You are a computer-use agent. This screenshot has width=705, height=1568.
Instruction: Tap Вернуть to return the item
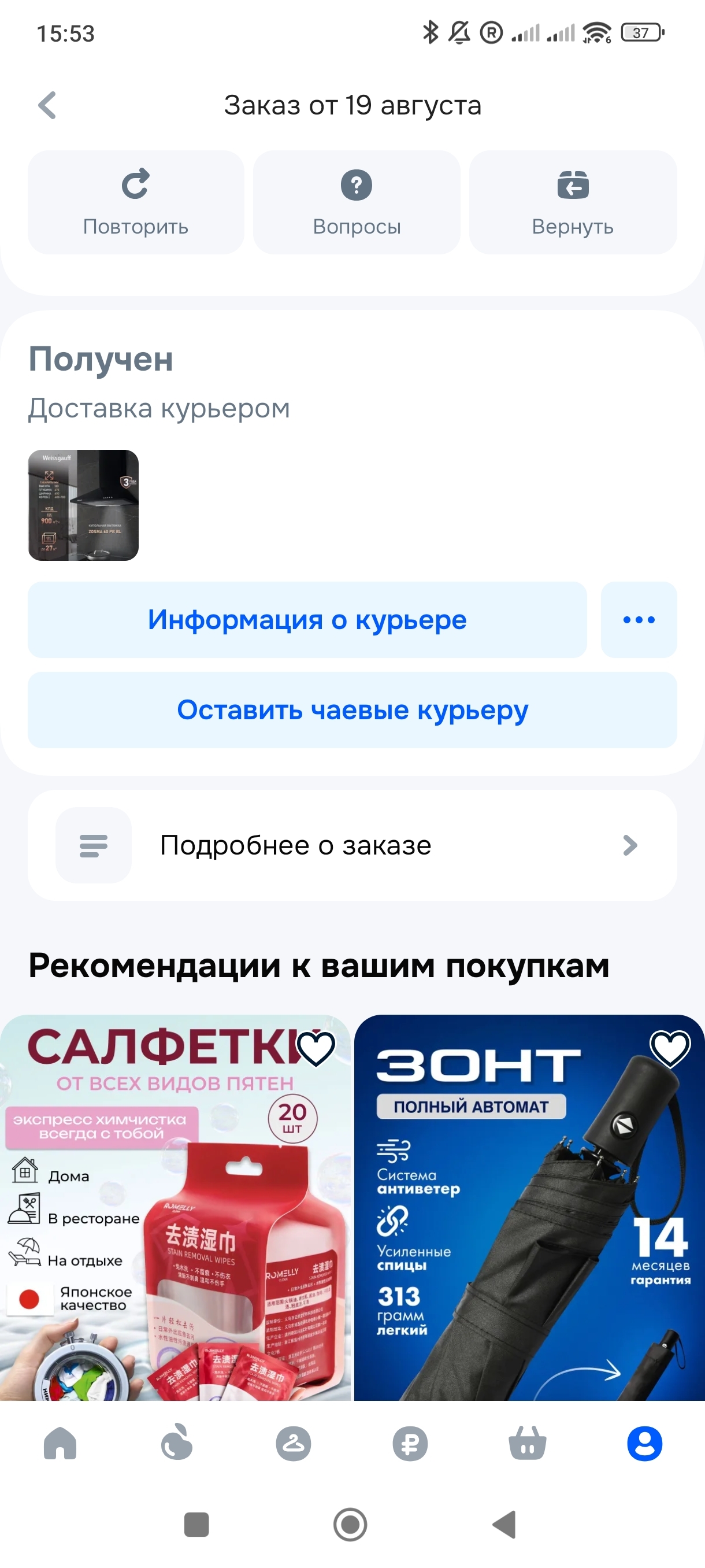(x=573, y=202)
